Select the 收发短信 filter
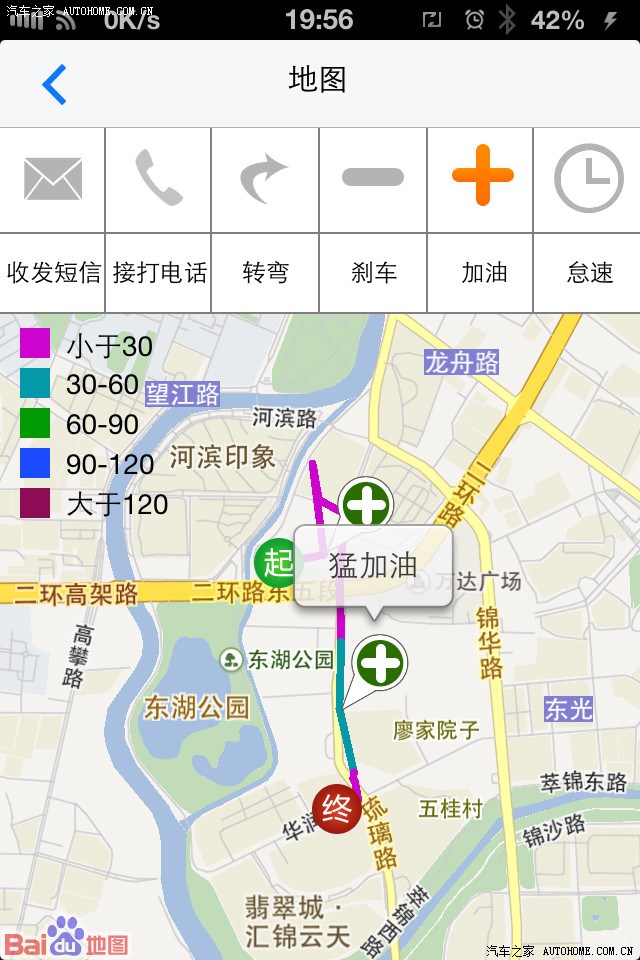This screenshot has height=960, width=640. click(53, 220)
